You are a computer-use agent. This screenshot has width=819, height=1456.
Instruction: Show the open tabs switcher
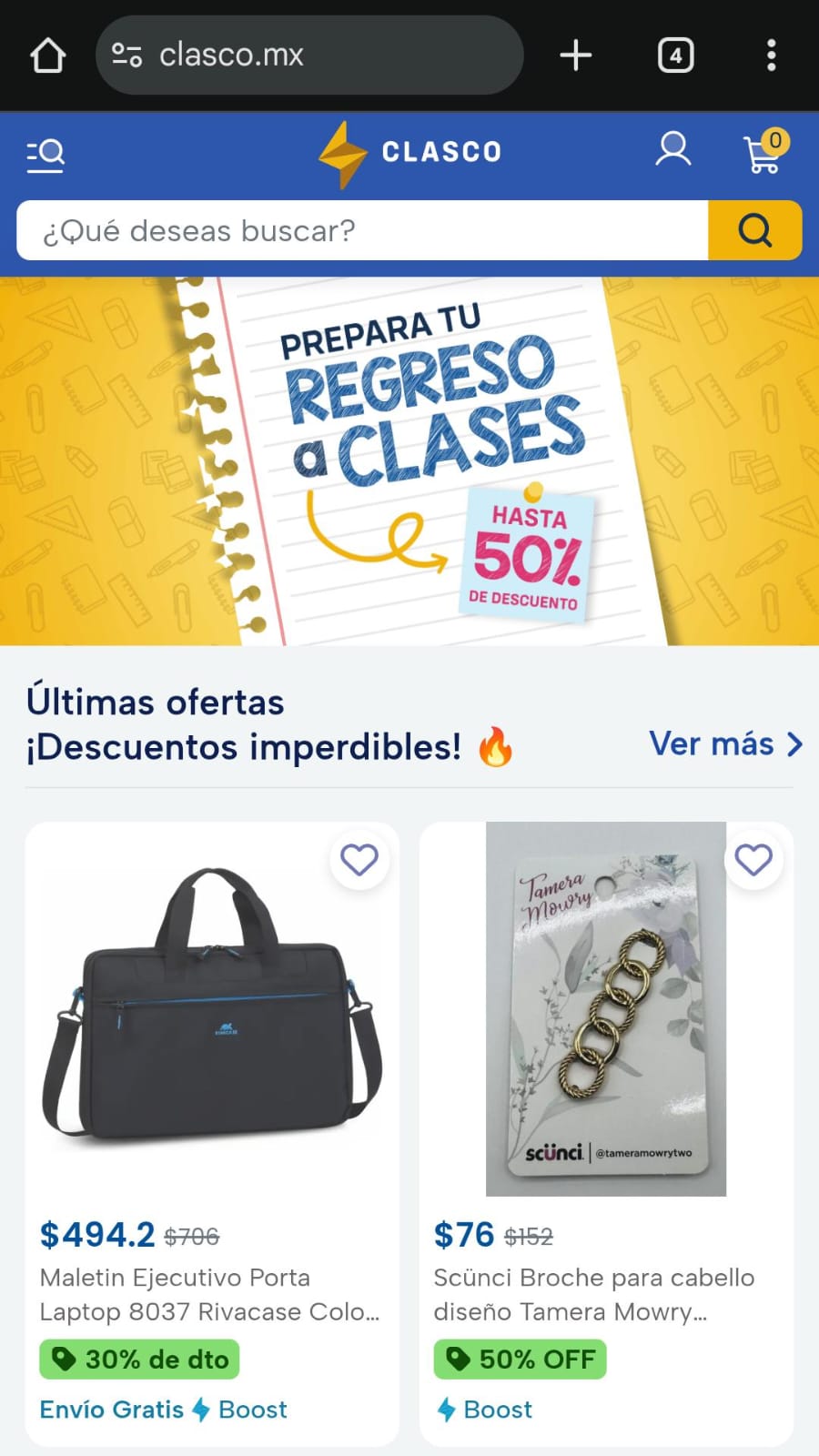(675, 56)
